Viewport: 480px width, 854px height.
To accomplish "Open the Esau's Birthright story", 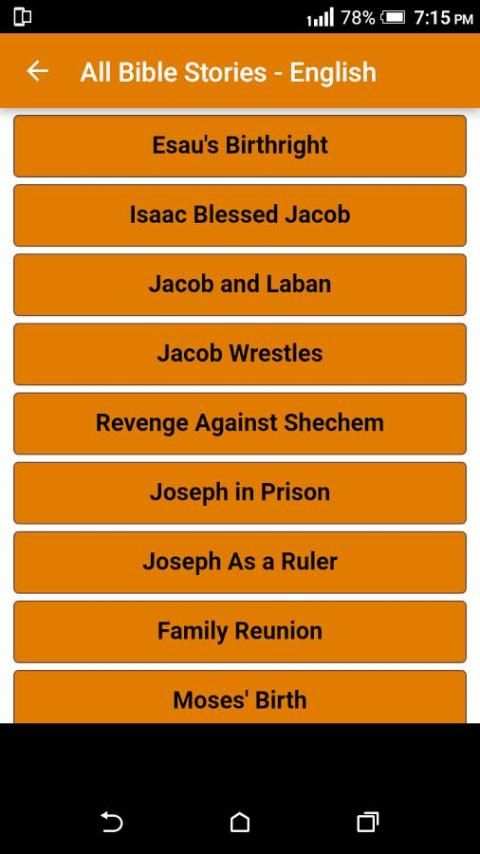I will pyautogui.click(x=240, y=146).
